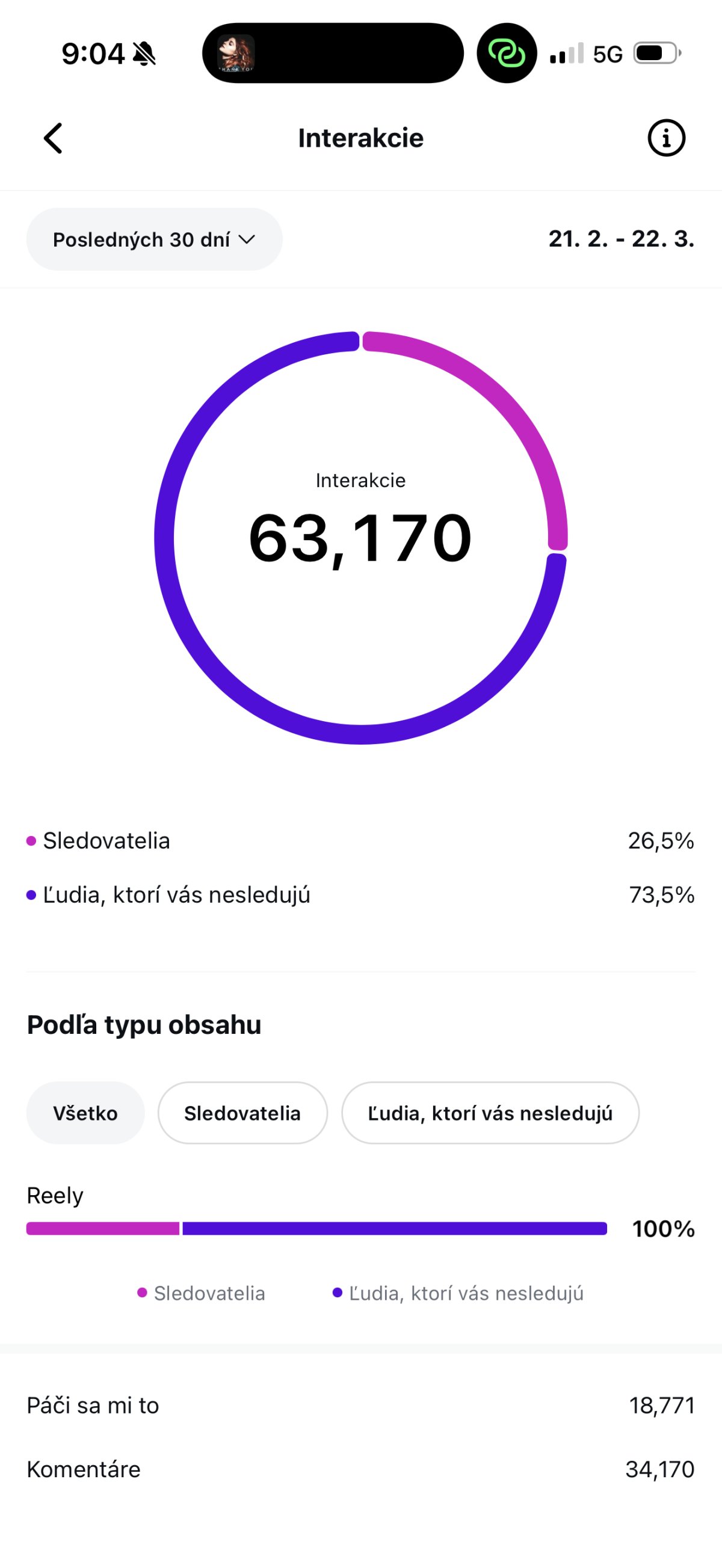Open the Posledných 30 dní period dropdown

[154, 239]
